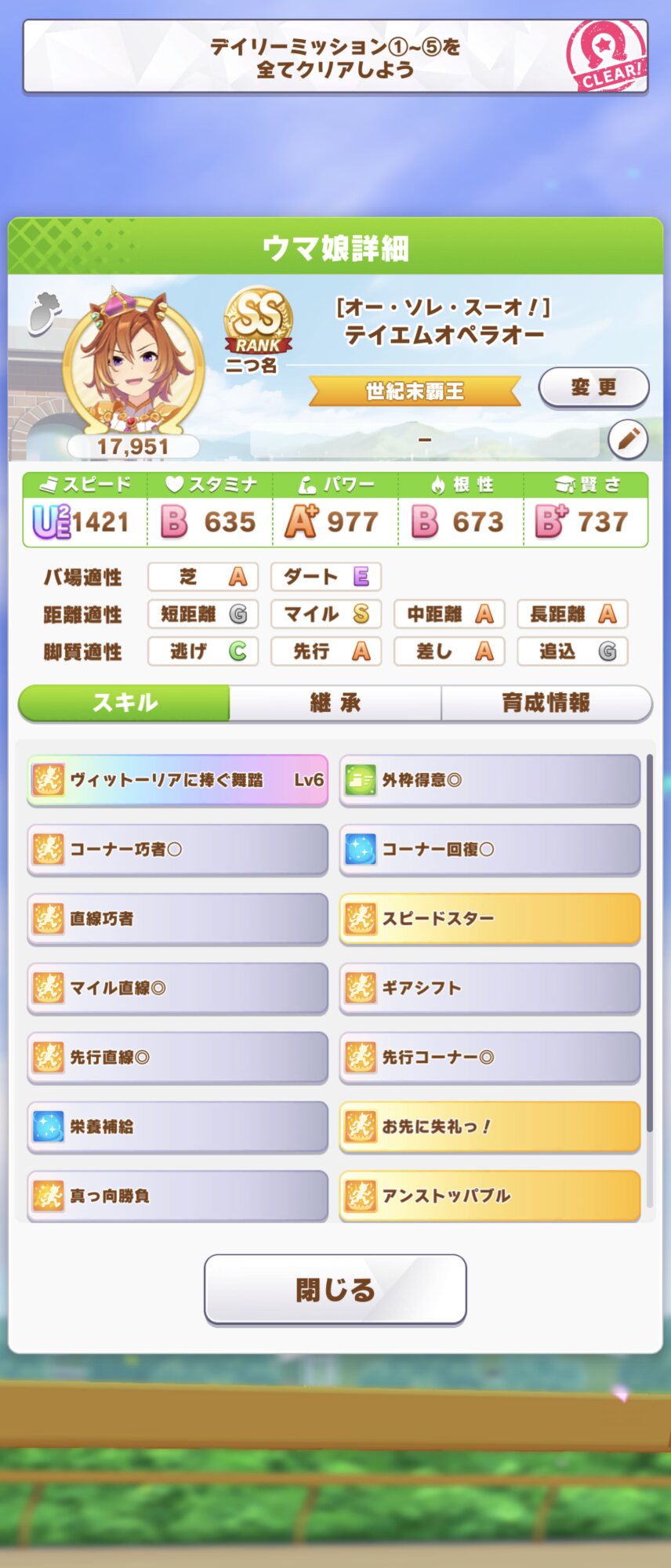Show details for スピードスター skill

point(489,918)
